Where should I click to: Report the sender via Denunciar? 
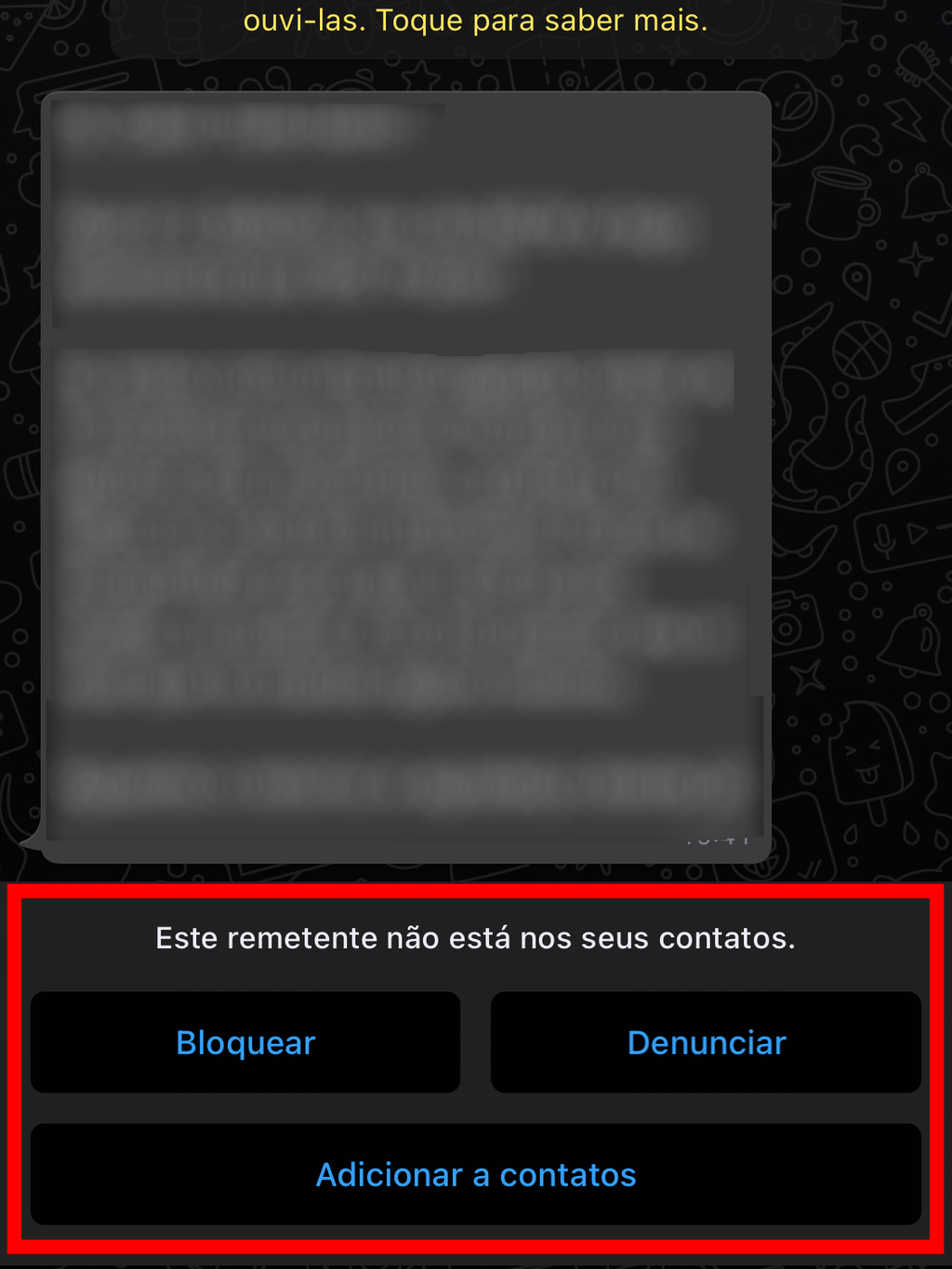coord(706,1042)
